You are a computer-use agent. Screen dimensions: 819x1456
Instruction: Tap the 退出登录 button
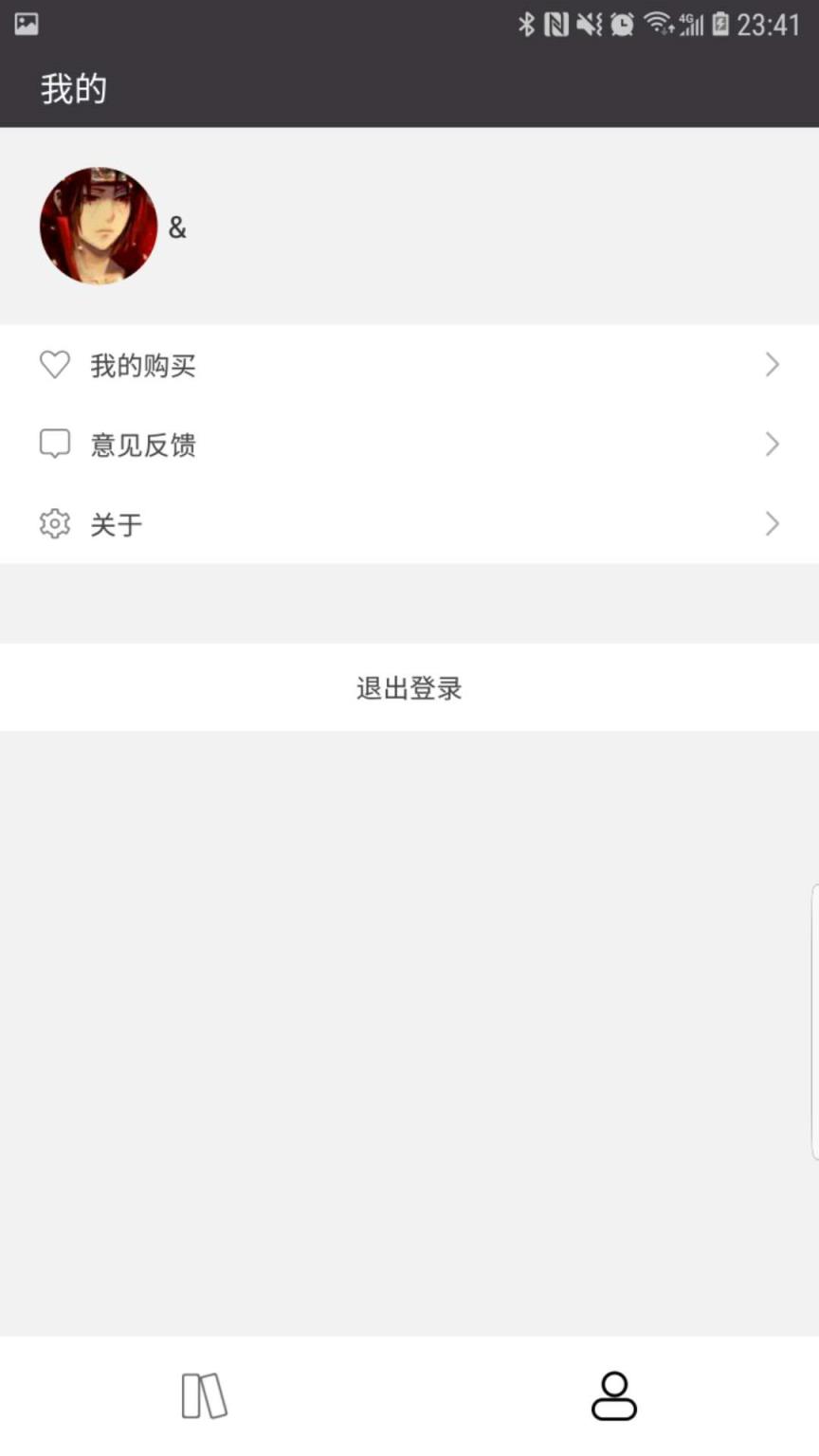click(409, 688)
